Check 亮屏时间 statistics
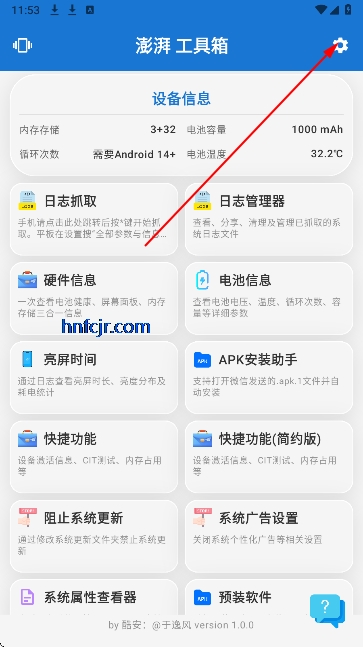This screenshot has height=647, width=363. 94,378
